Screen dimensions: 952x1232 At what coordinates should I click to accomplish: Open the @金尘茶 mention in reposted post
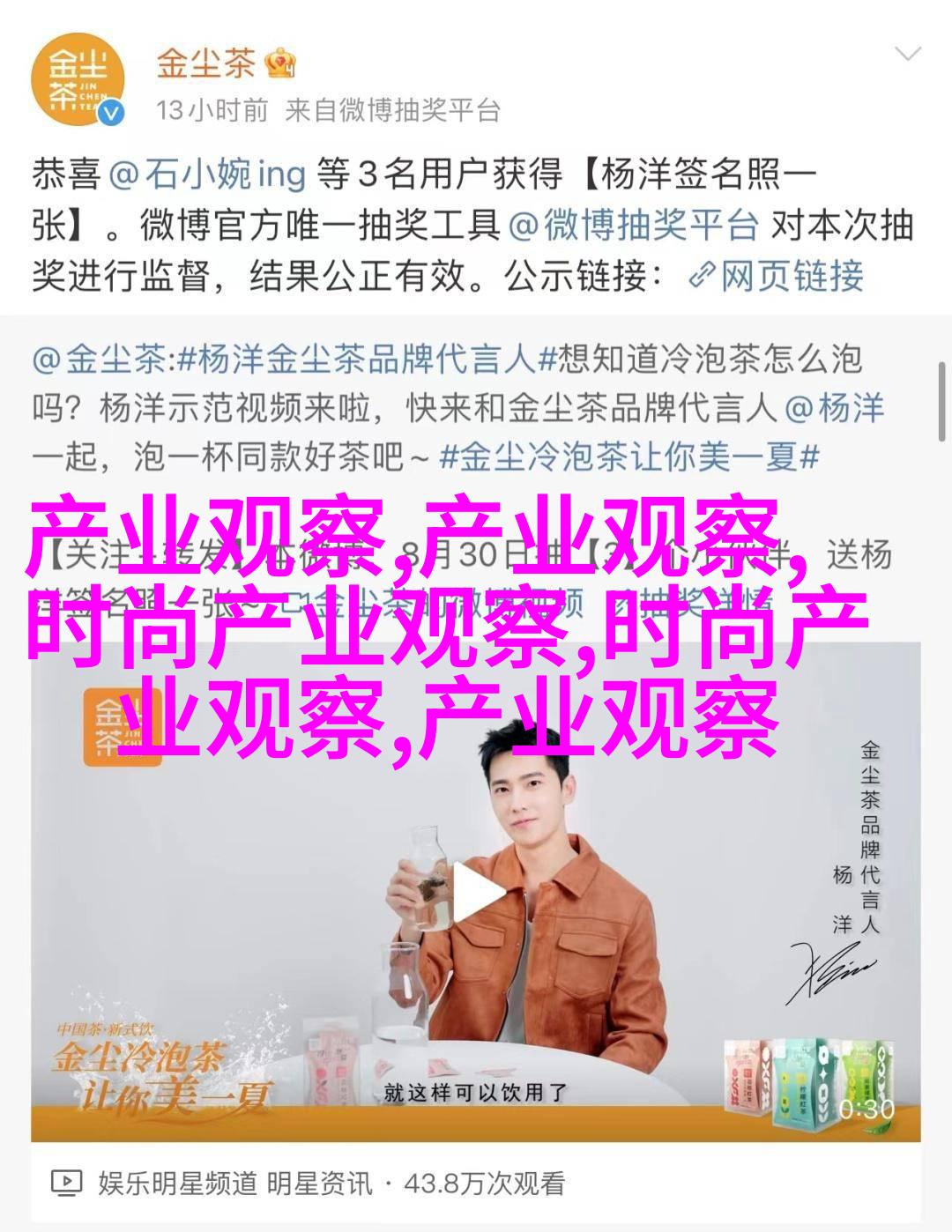coord(99,360)
